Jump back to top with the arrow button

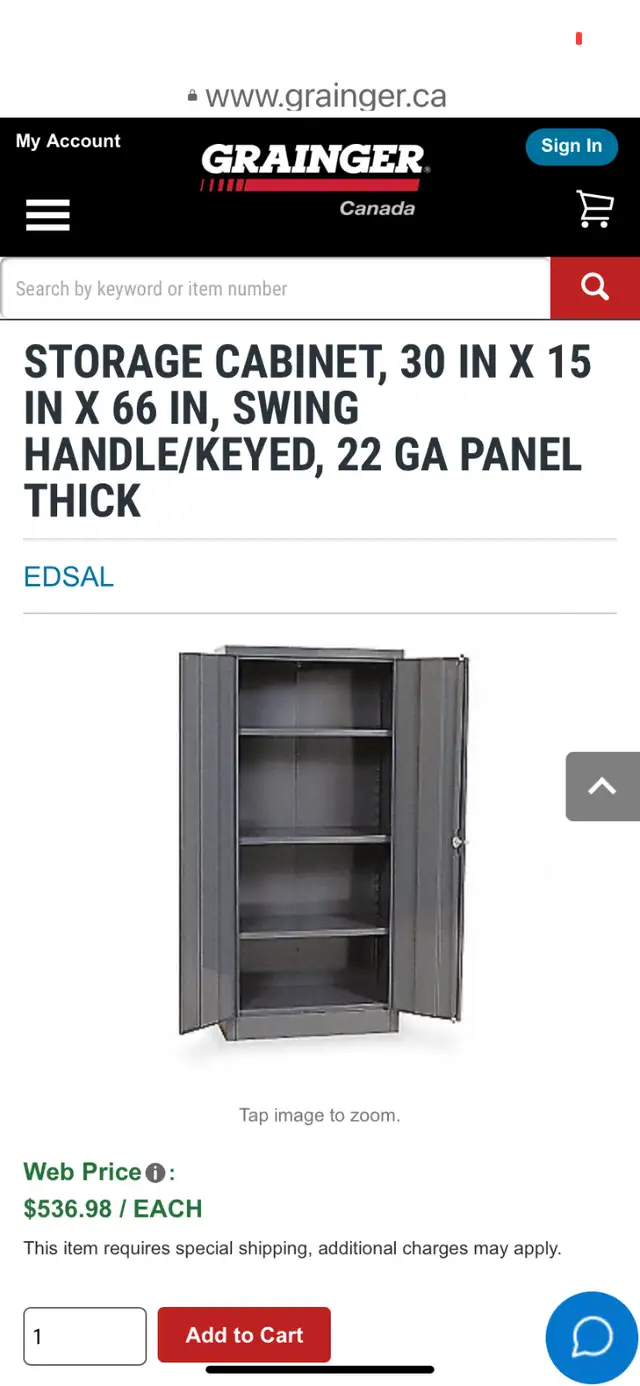point(602,787)
